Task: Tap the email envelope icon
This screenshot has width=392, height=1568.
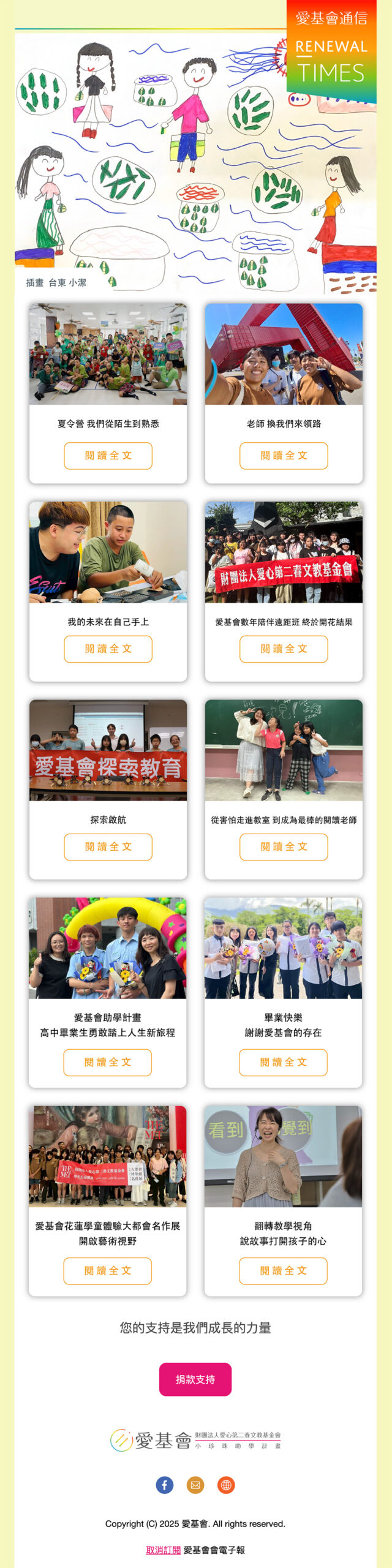Action: pos(195,1485)
